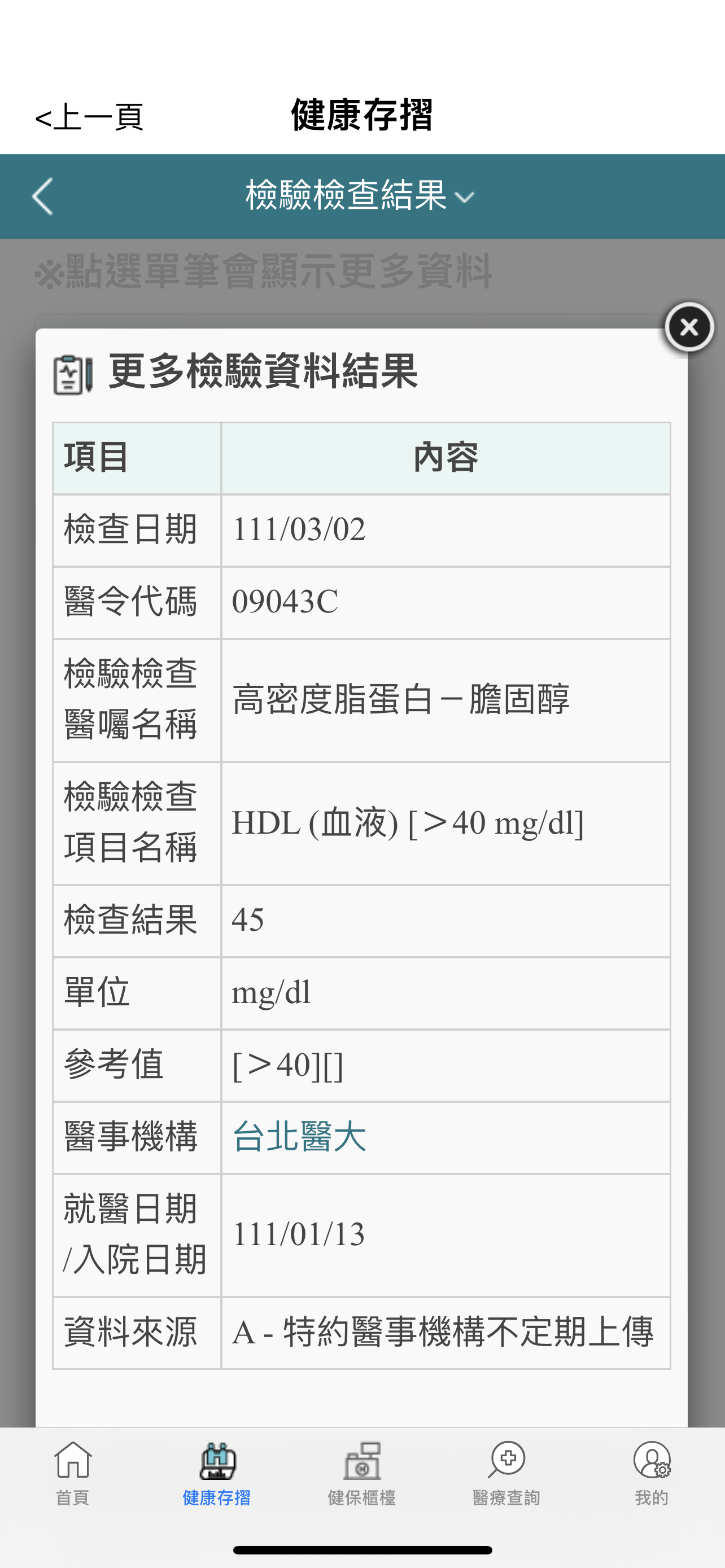
Task: Expand the 檢驗檢查結果 dropdown
Action: click(359, 196)
